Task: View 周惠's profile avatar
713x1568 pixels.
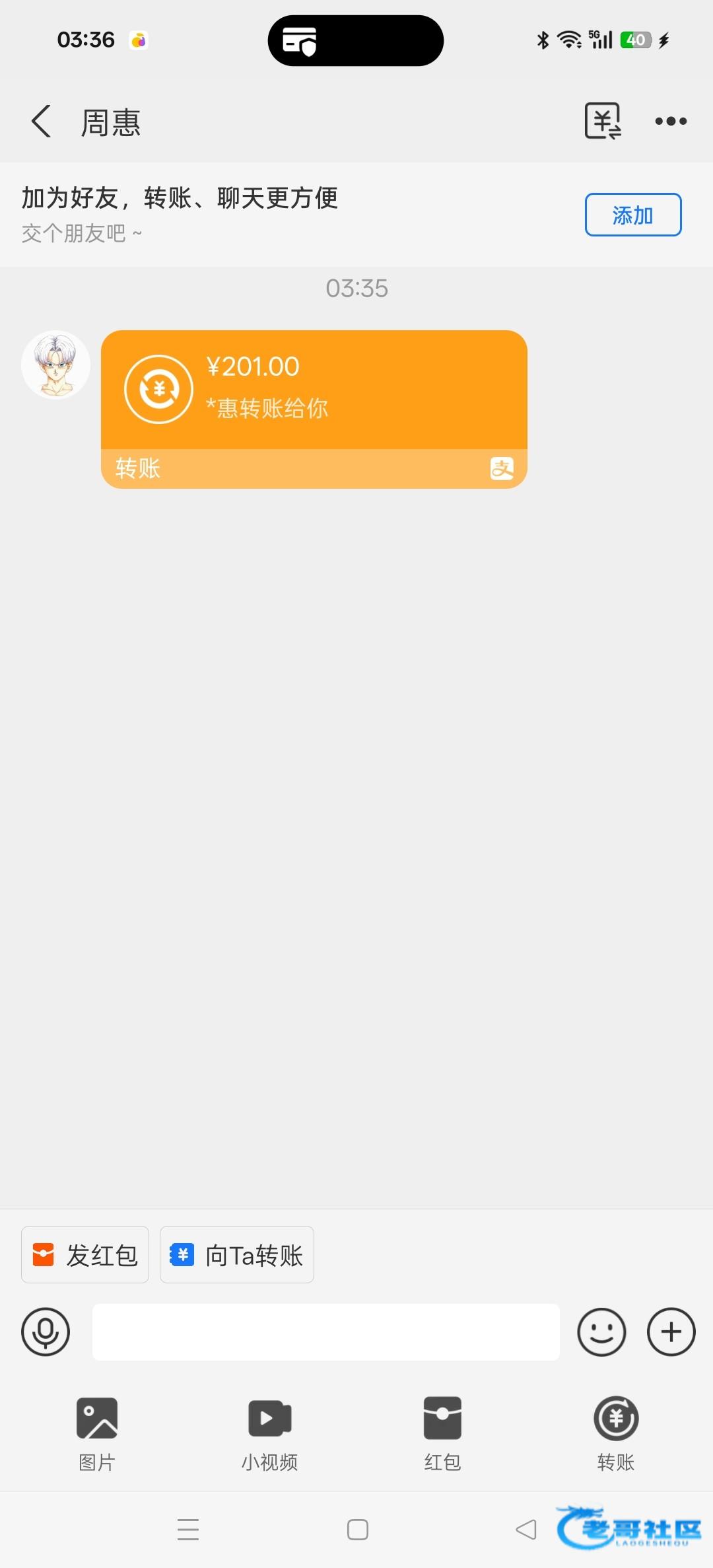Action: pos(56,365)
